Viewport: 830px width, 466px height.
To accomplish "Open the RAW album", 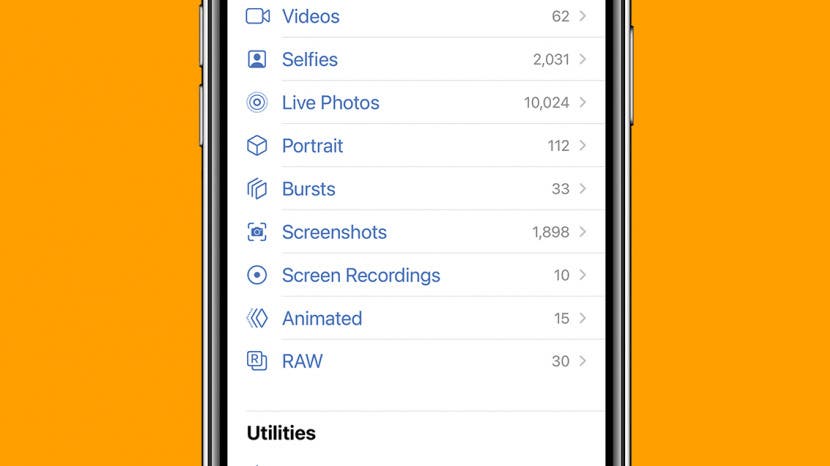I will [302, 361].
